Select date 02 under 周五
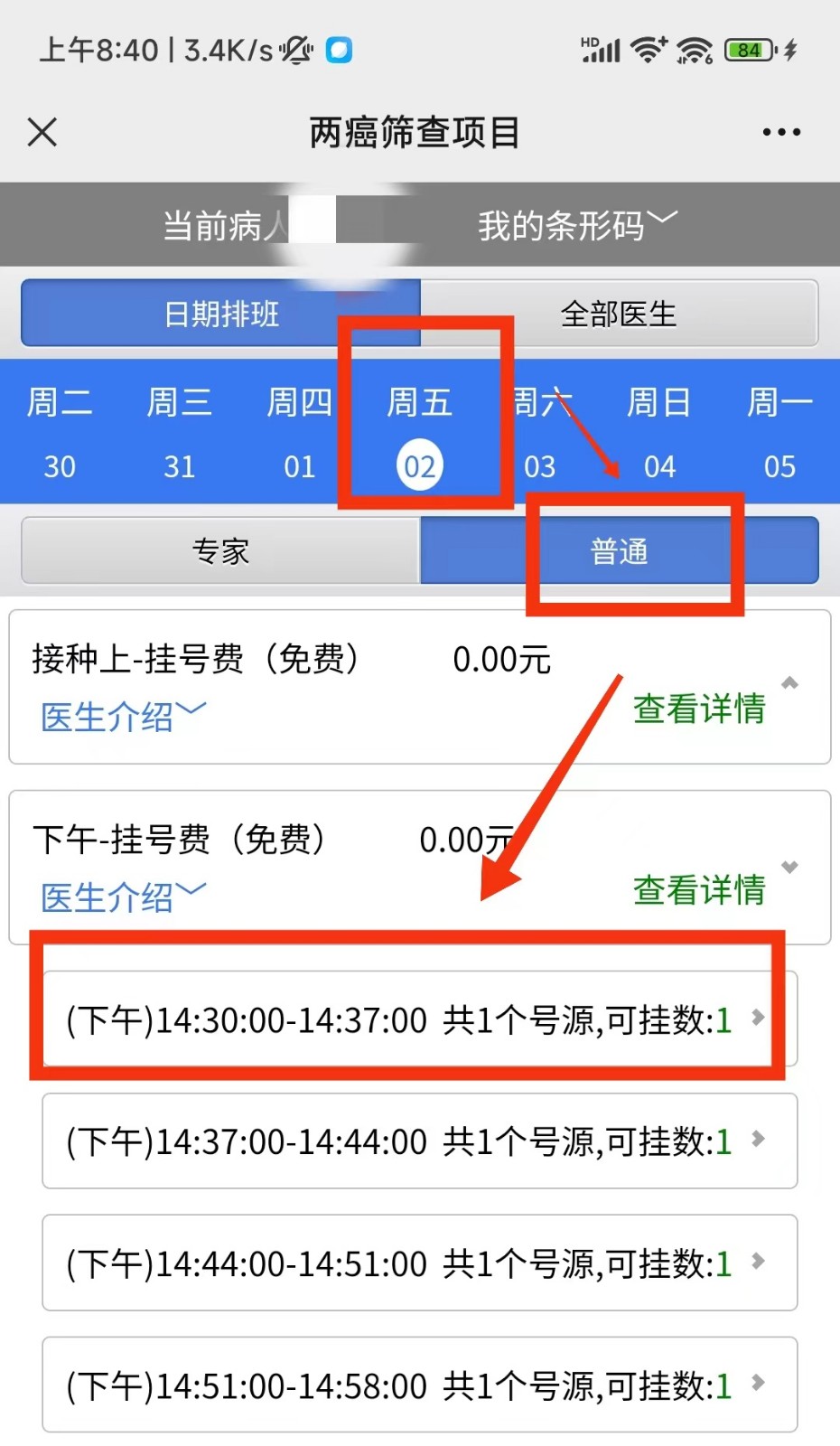Screen dimensions: 840x1446 pos(418,464)
